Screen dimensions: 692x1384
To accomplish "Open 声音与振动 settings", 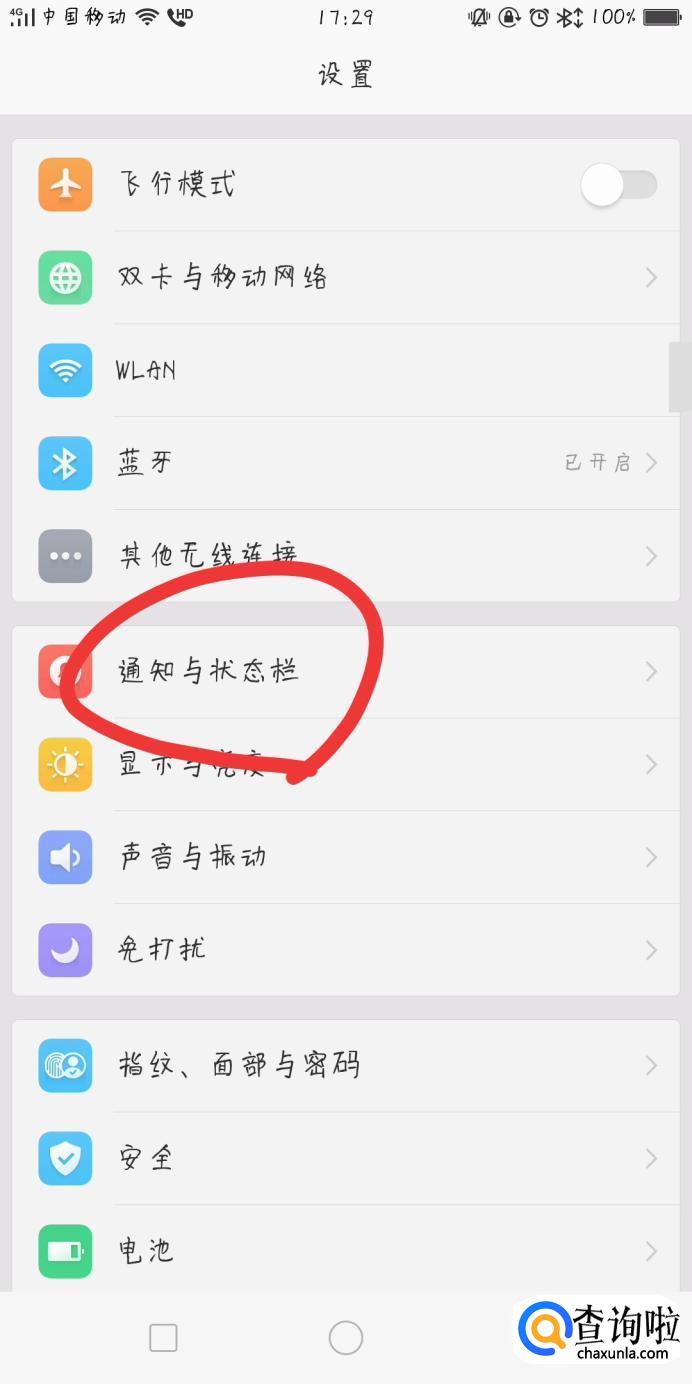I will (345, 857).
